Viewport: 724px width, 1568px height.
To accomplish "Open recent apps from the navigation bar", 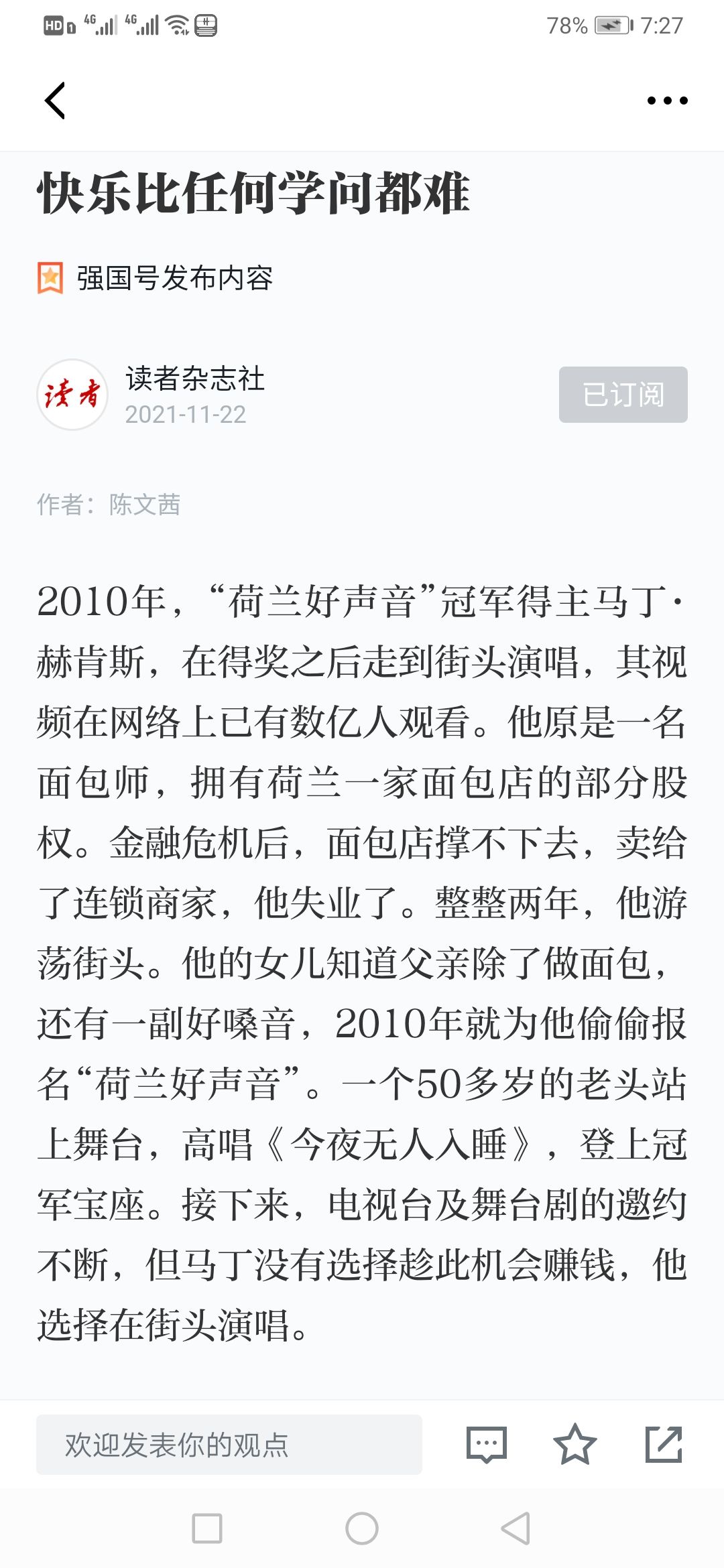I will 207,1528.
